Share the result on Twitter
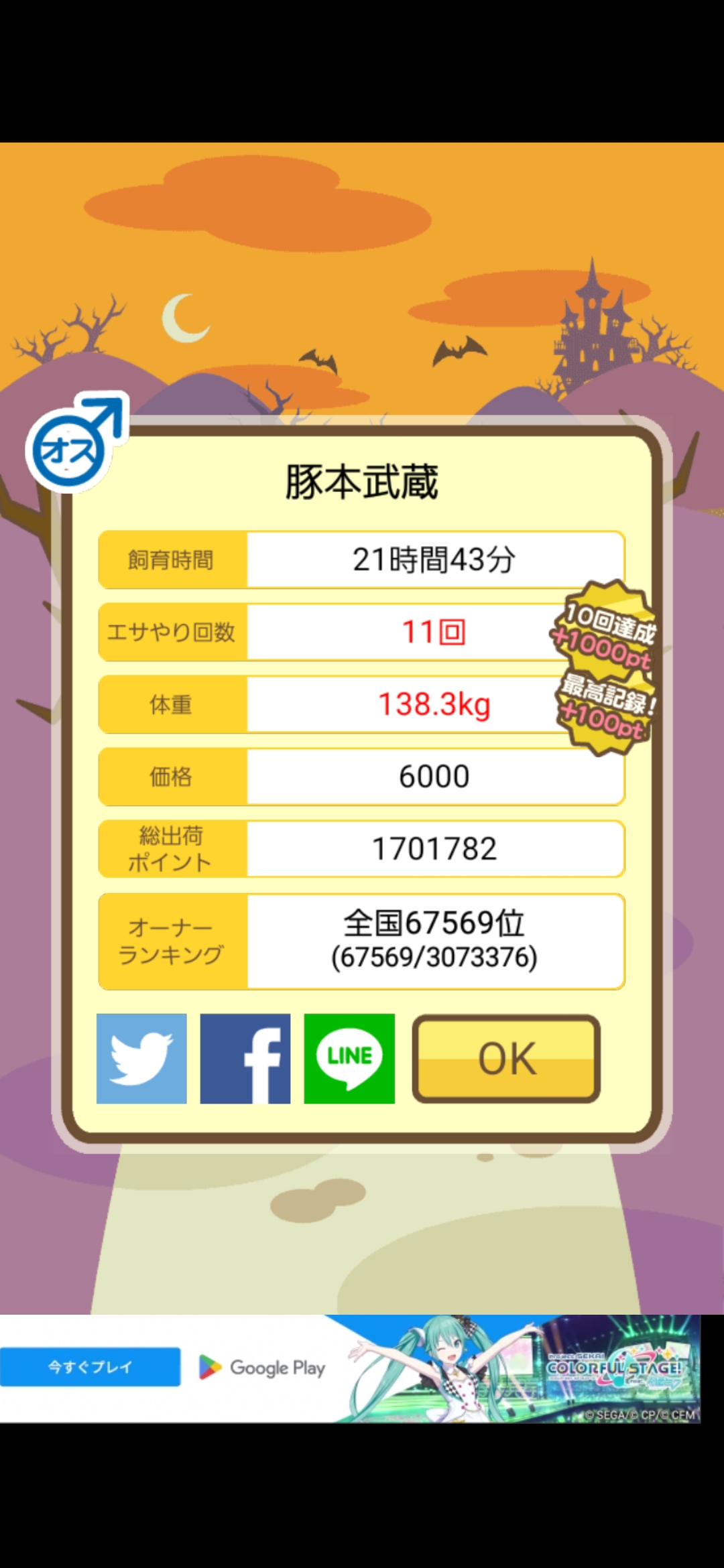Screen dimensions: 724x1568 point(141,1059)
